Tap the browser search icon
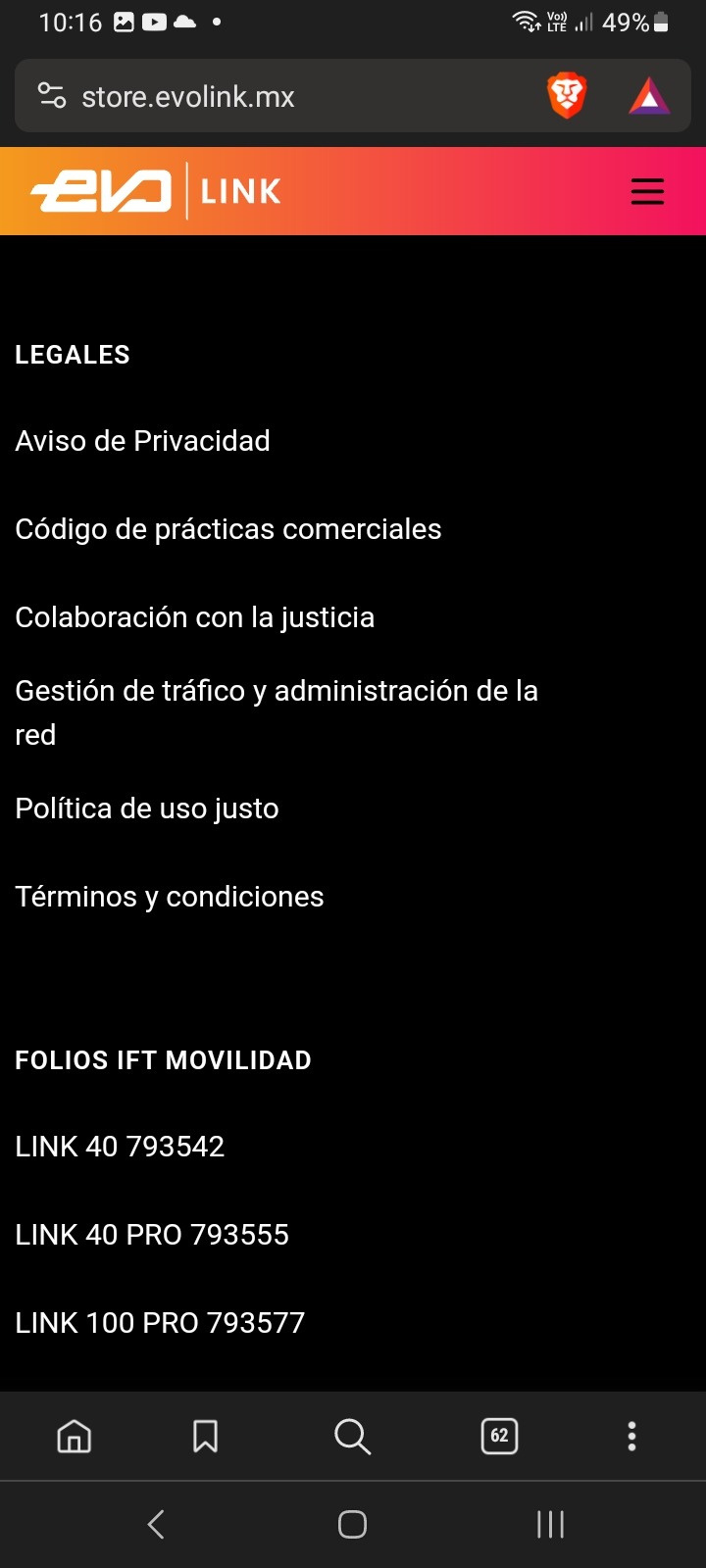 (x=352, y=1437)
